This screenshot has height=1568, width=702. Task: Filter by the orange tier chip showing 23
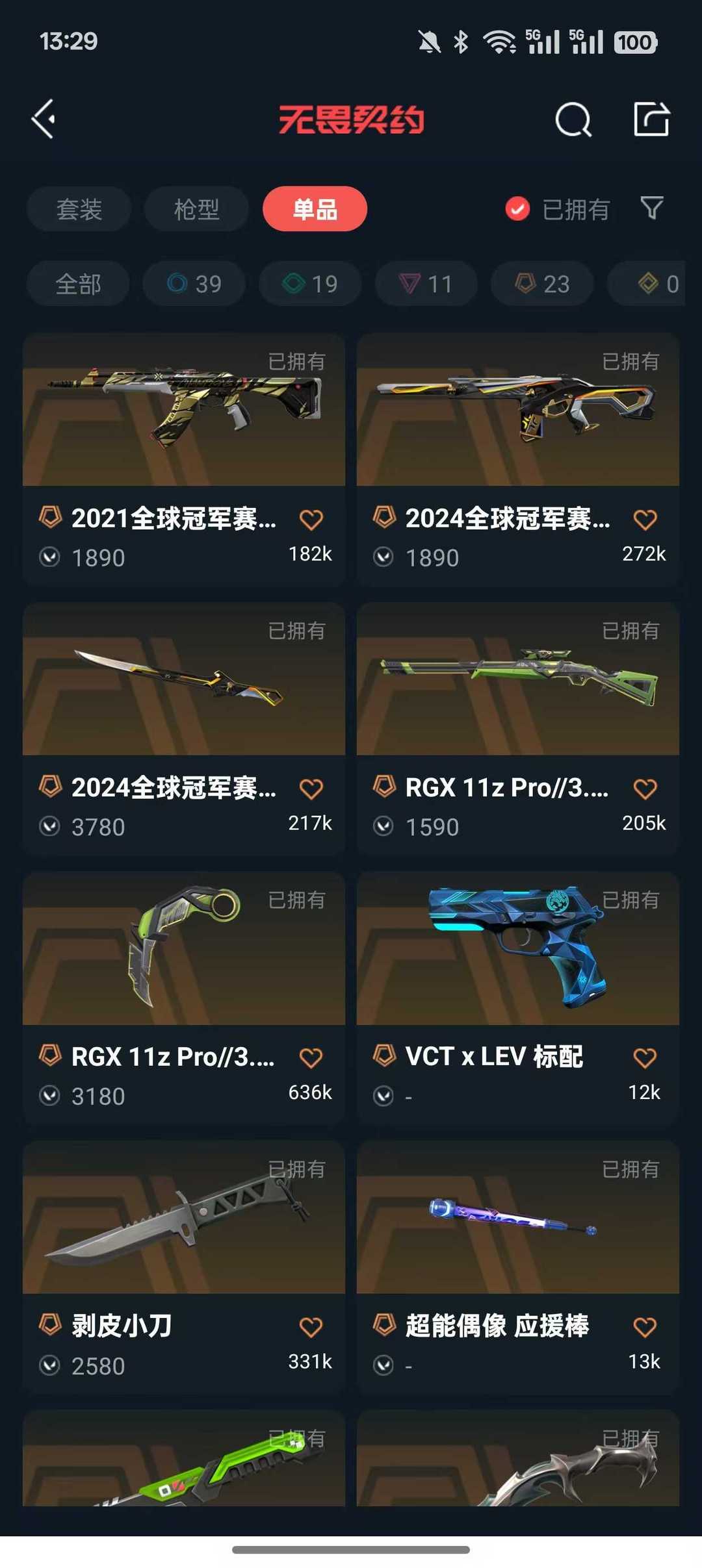click(x=542, y=284)
